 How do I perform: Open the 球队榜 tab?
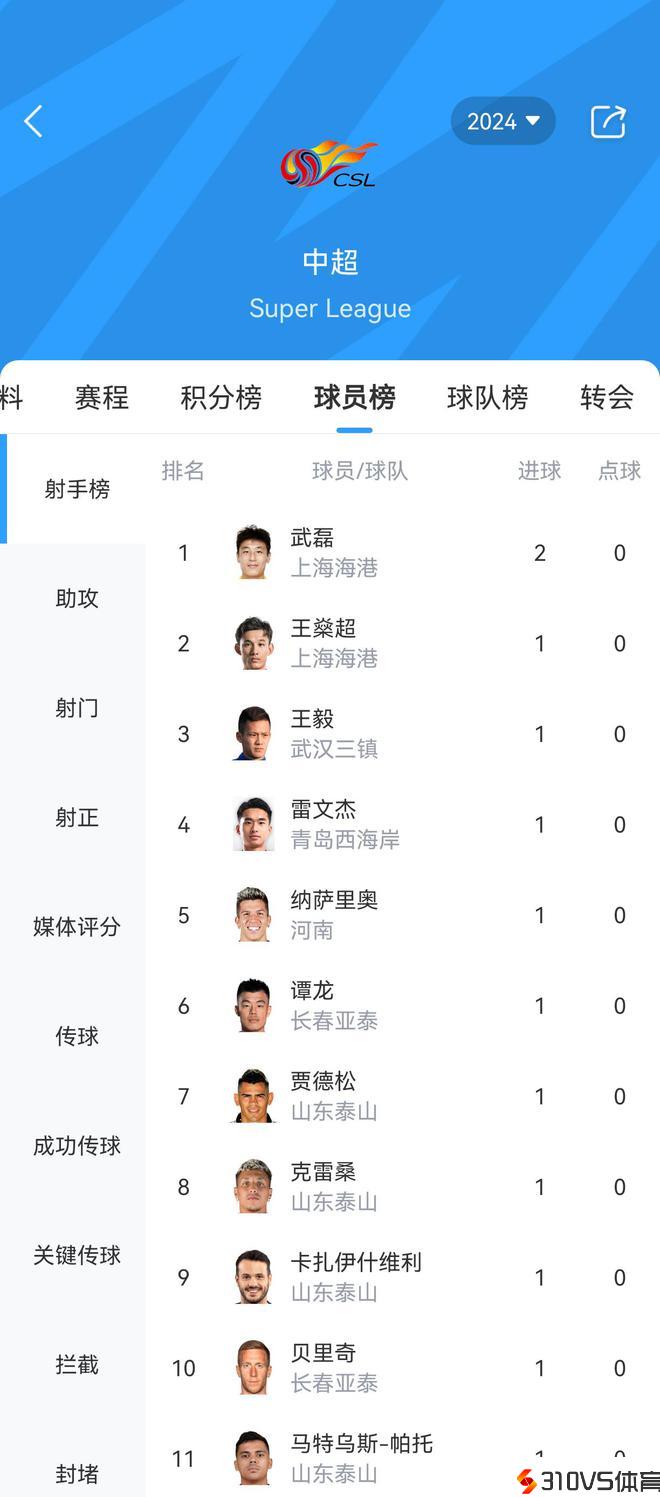click(487, 398)
